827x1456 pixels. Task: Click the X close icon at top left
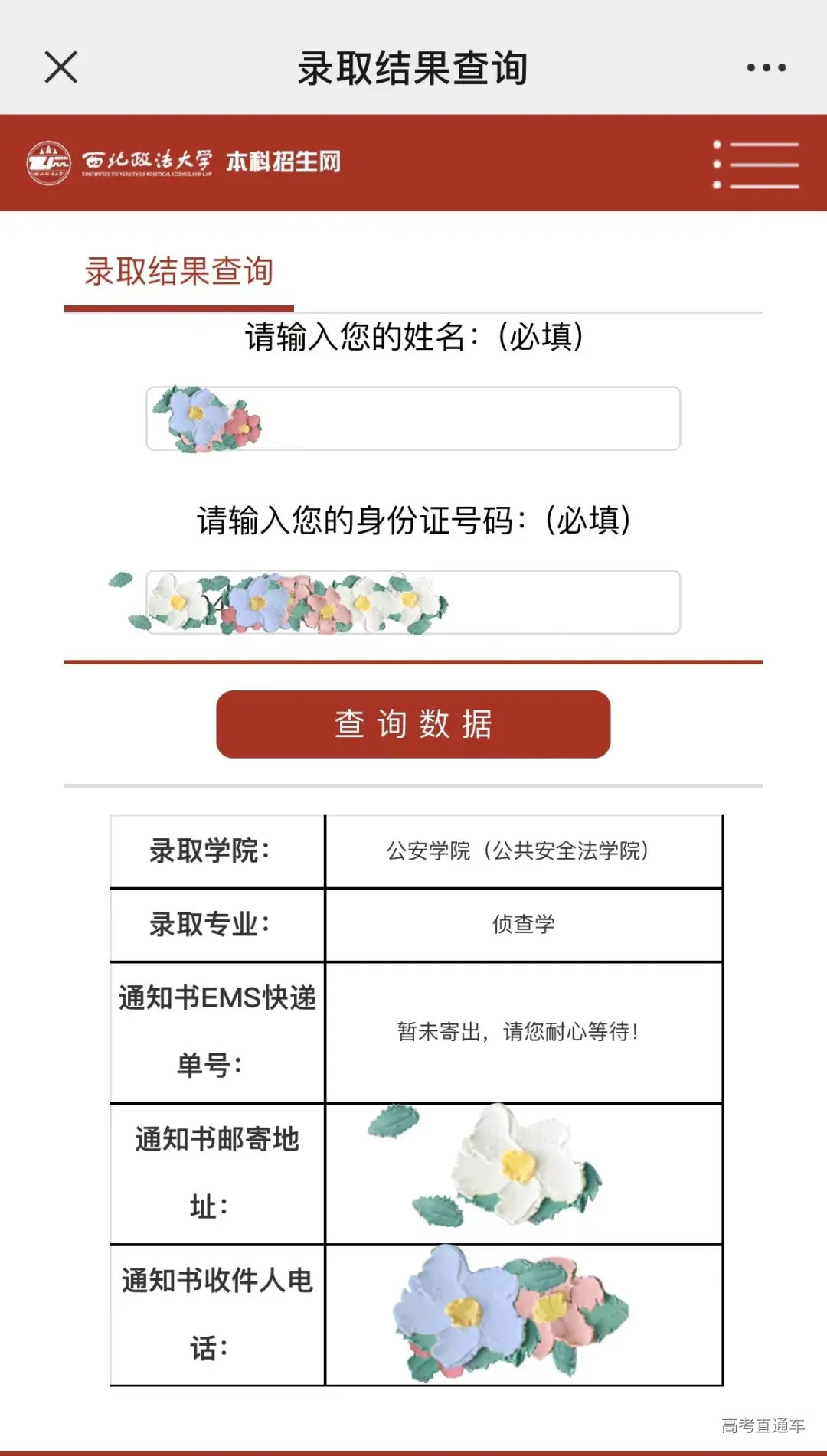(60, 67)
